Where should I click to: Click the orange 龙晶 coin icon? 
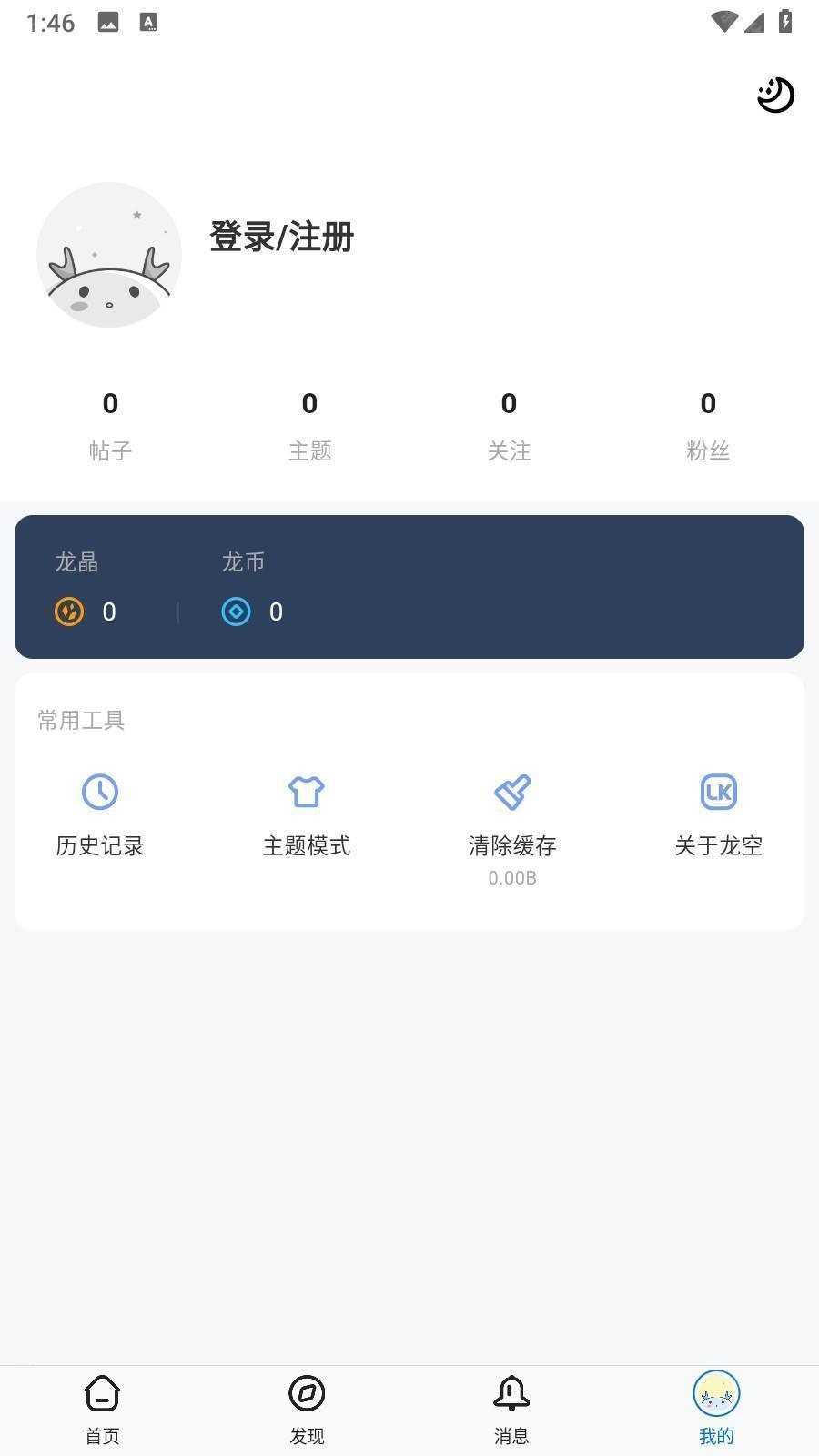(68, 612)
